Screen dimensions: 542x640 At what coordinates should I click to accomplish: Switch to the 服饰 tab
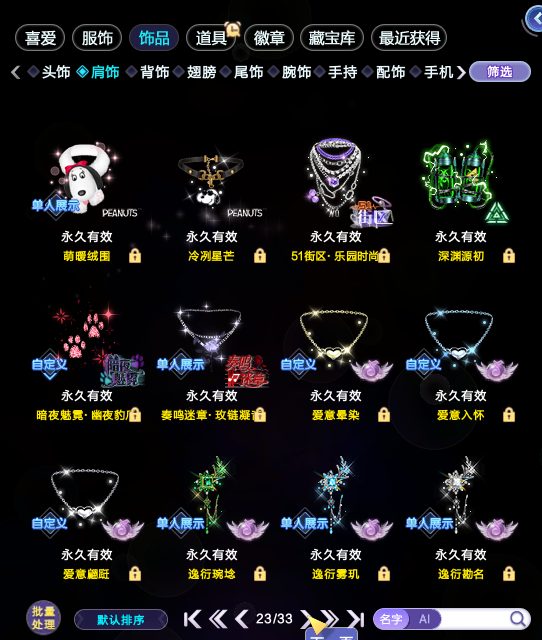(x=97, y=38)
